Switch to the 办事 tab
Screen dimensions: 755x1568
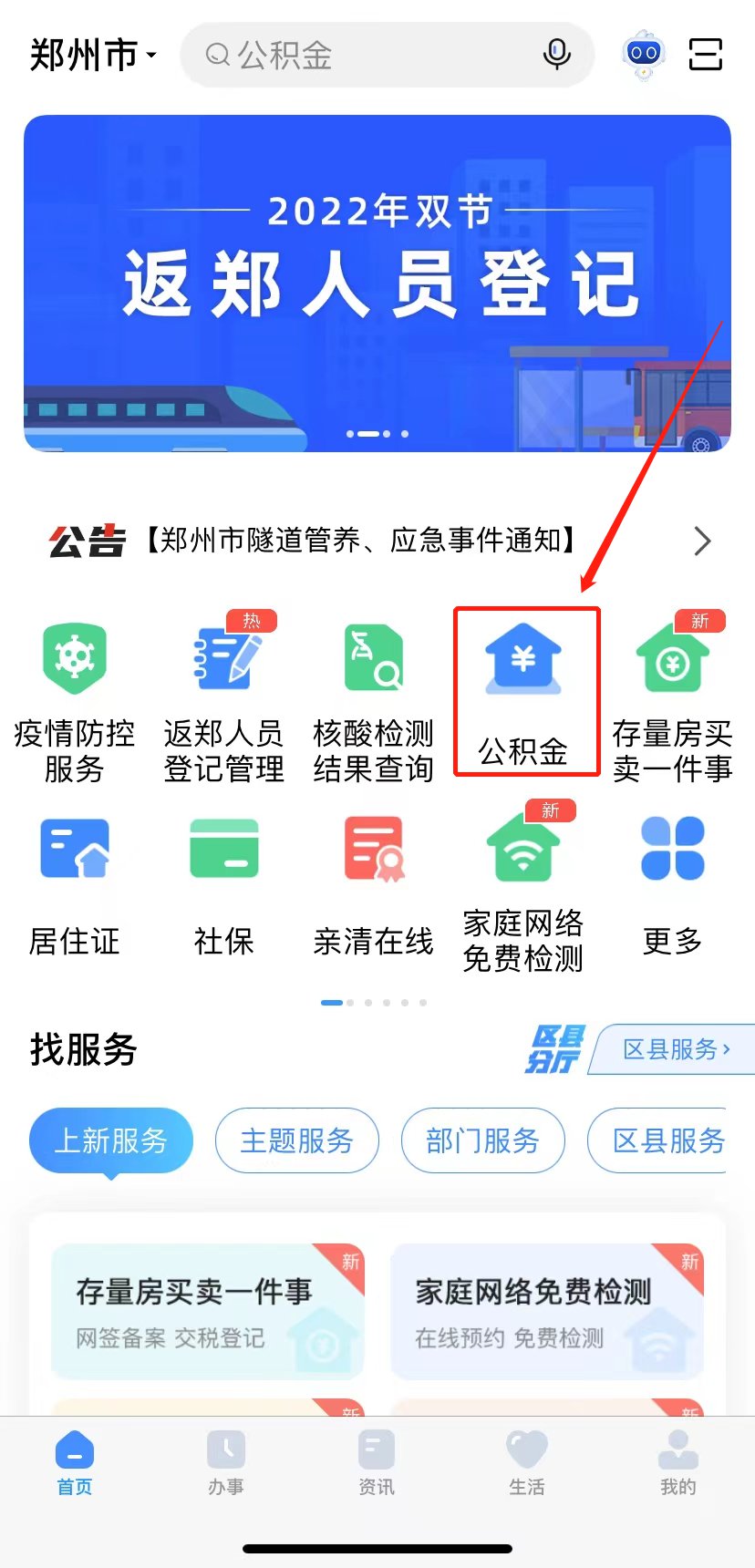[225, 1461]
